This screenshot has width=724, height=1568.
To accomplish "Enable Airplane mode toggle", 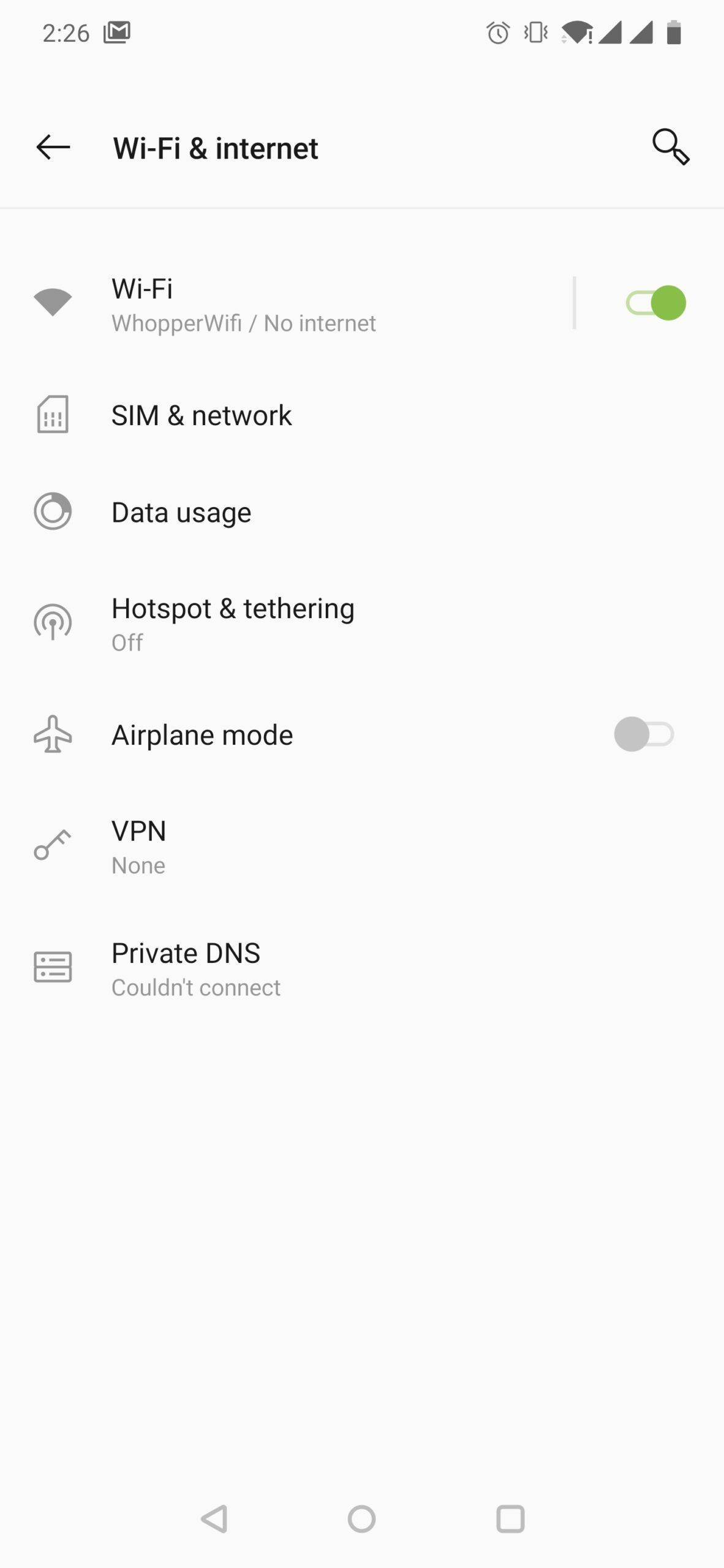I will click(646, 734).
